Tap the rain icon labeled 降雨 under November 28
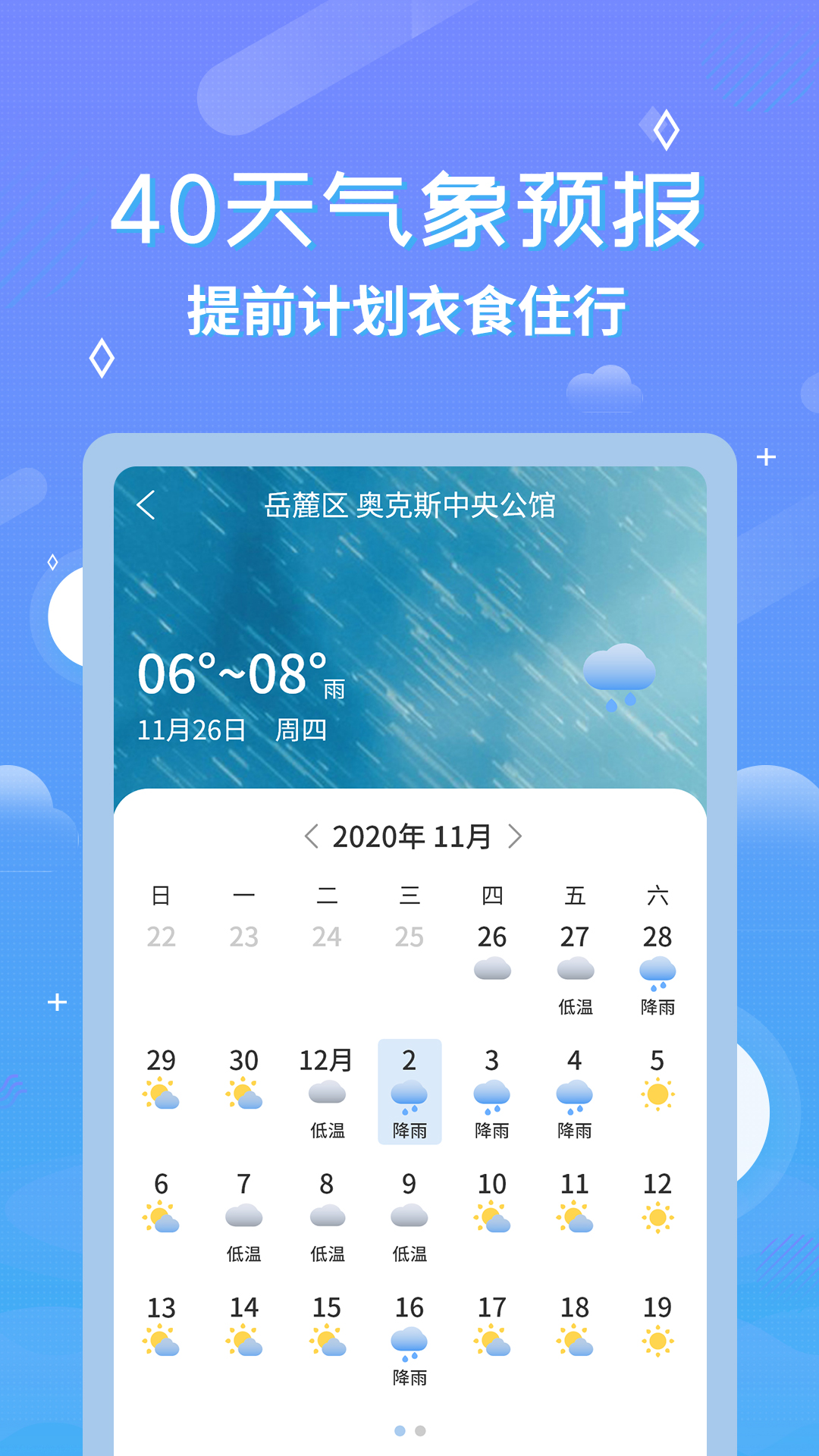Screen dimensions: 819x1456 [658, 971]
